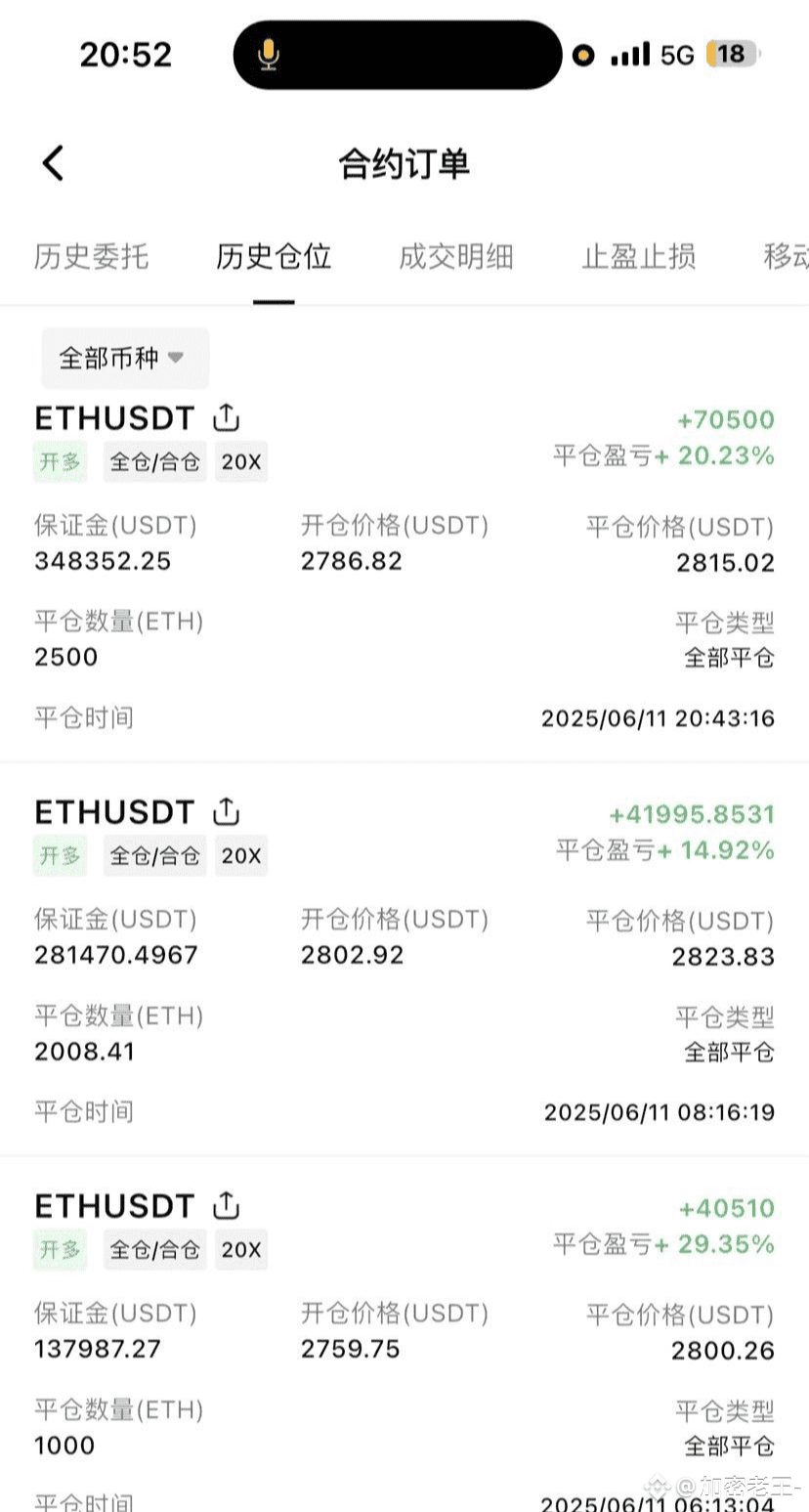Switch to the 历史委托 tab

point(91,257)
